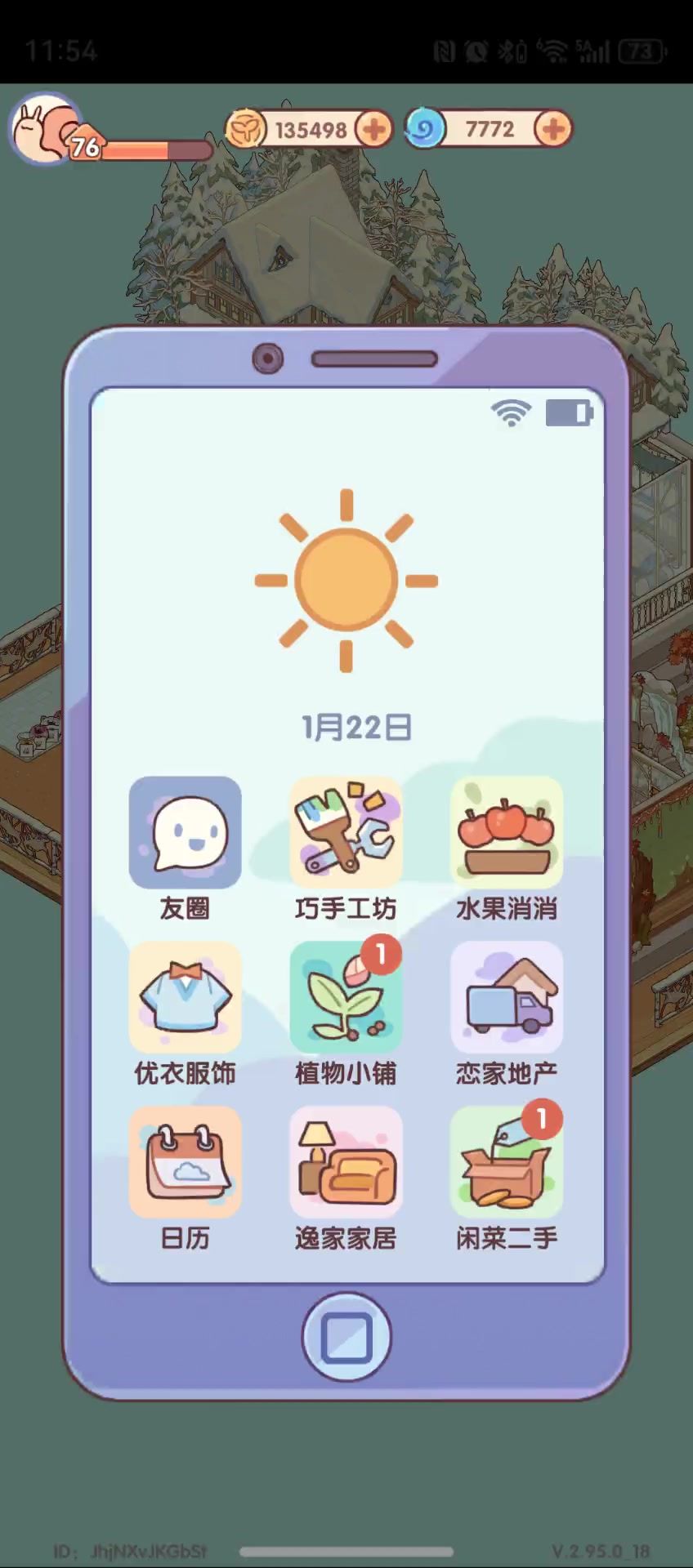This screenshot has width=693, height=1568.
Task: Open the snail player profile avatar
Action: (x=45, y=128)
